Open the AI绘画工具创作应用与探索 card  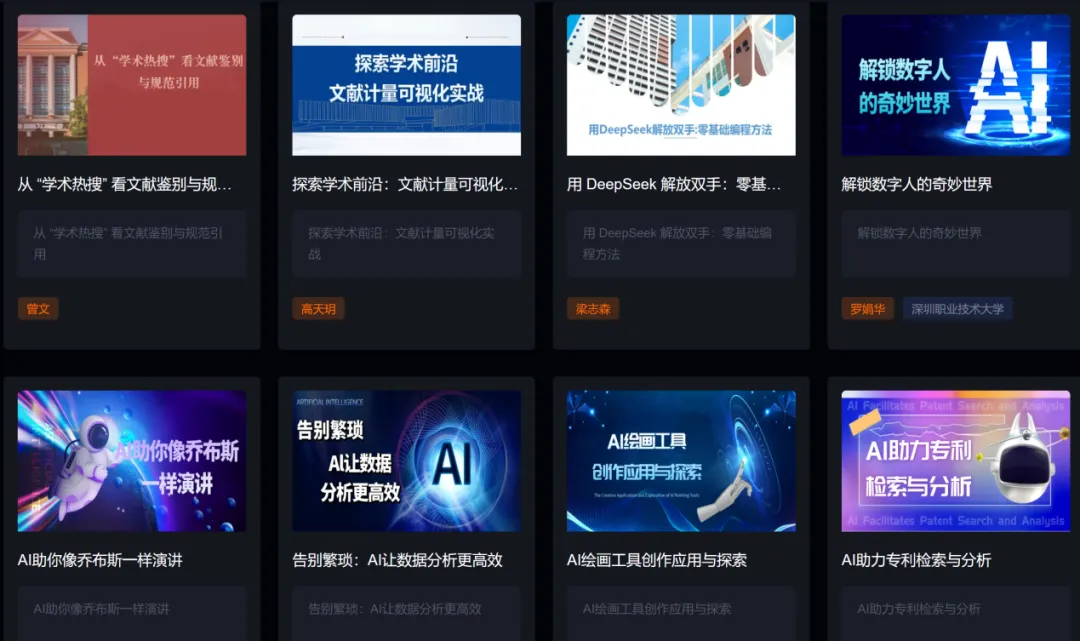pyautogui.click(x=681, y=509)
